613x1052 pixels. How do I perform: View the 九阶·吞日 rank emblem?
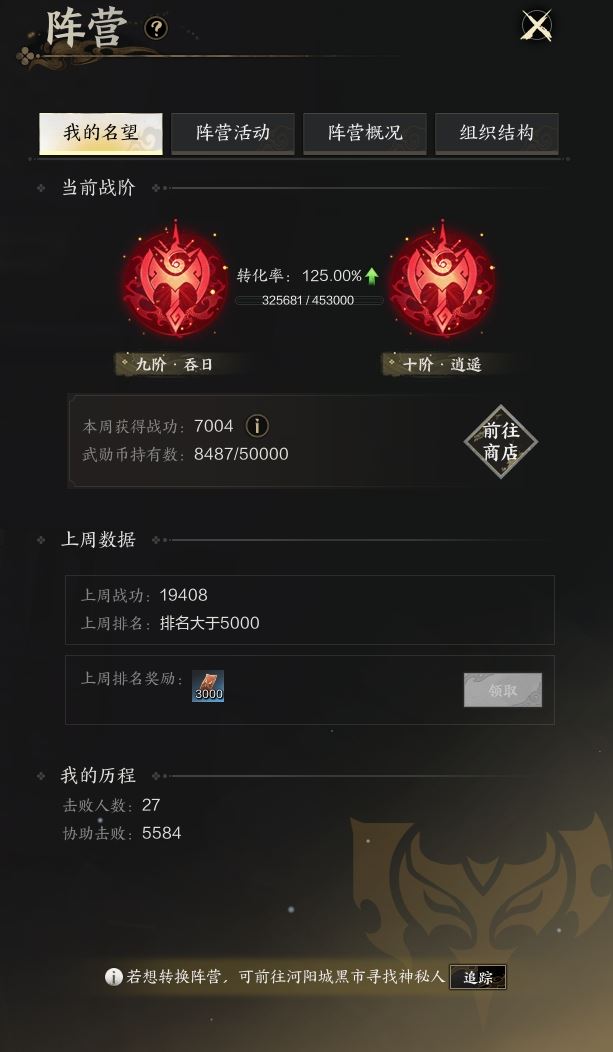175,281
